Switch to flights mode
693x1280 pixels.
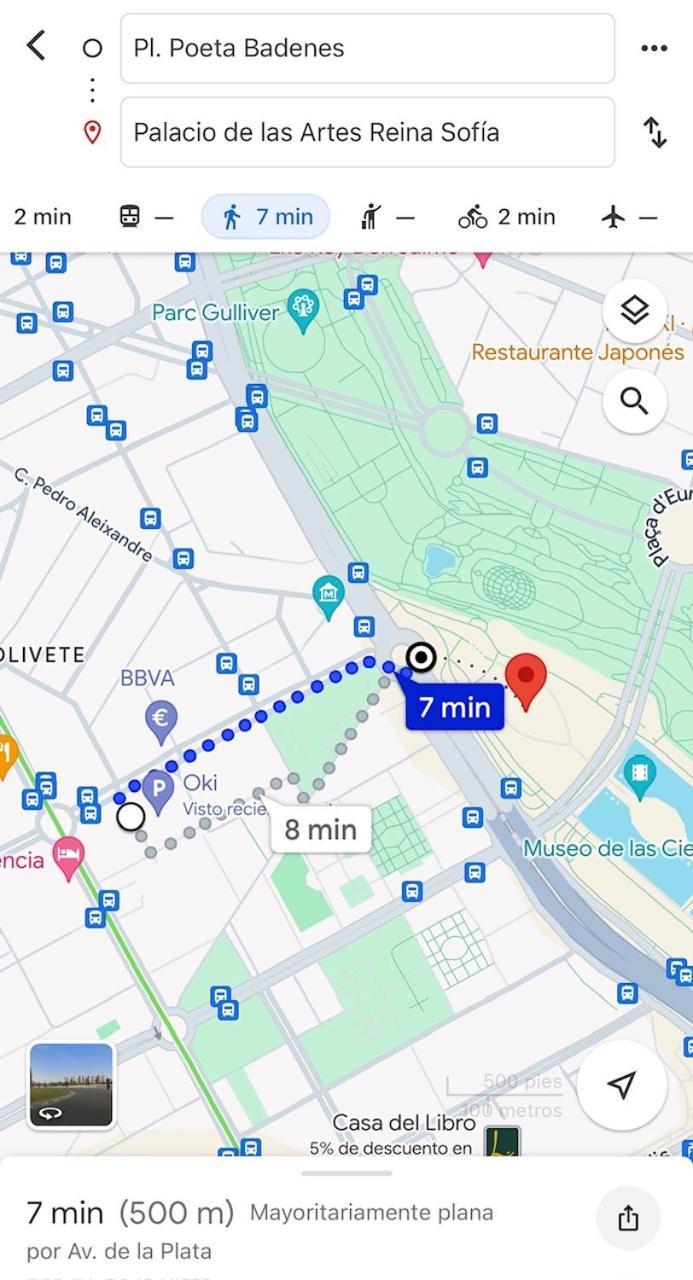pyautogui.click(x=631, y=217)
